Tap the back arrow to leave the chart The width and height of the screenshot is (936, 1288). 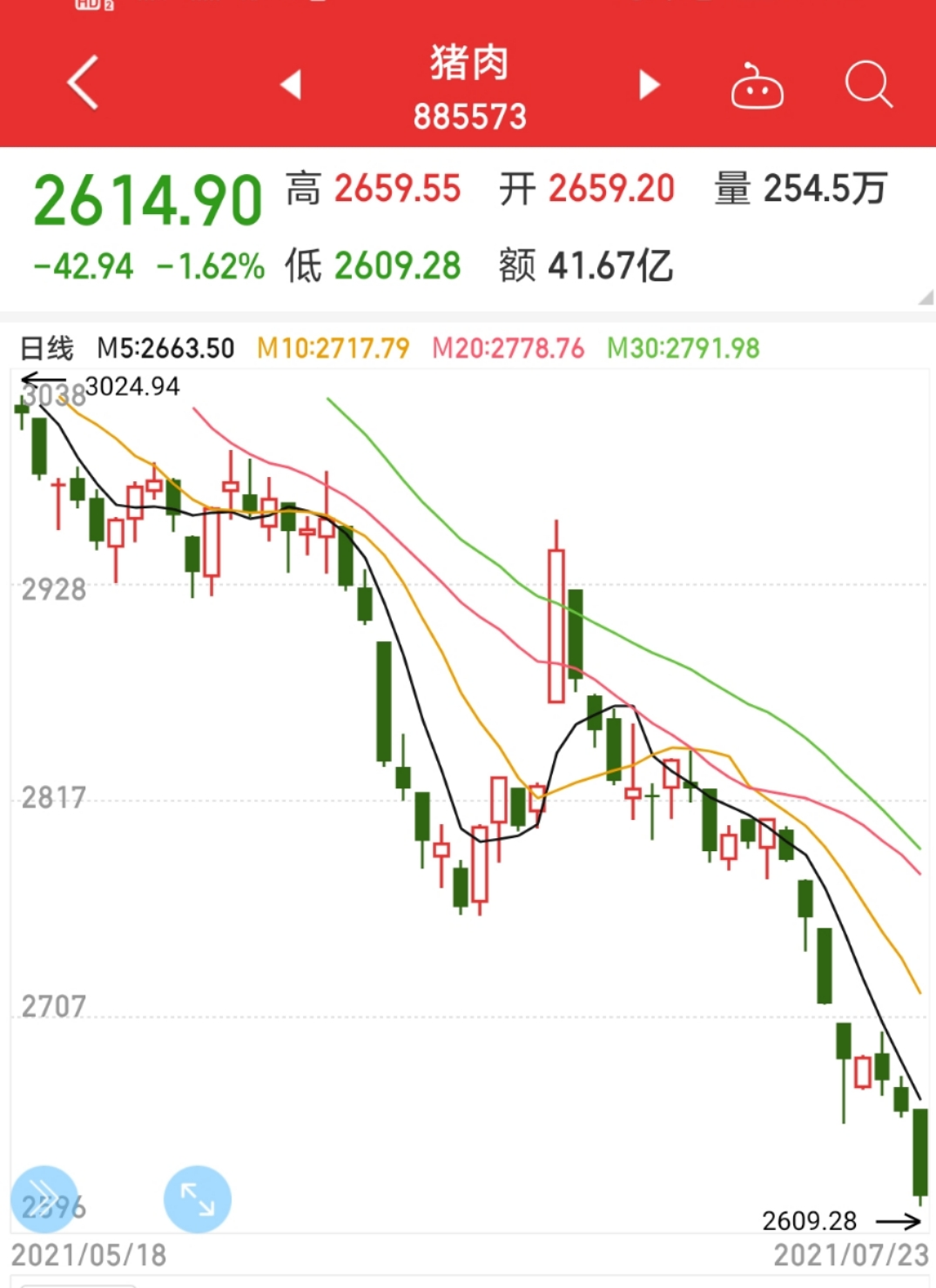tap(81, 87)
